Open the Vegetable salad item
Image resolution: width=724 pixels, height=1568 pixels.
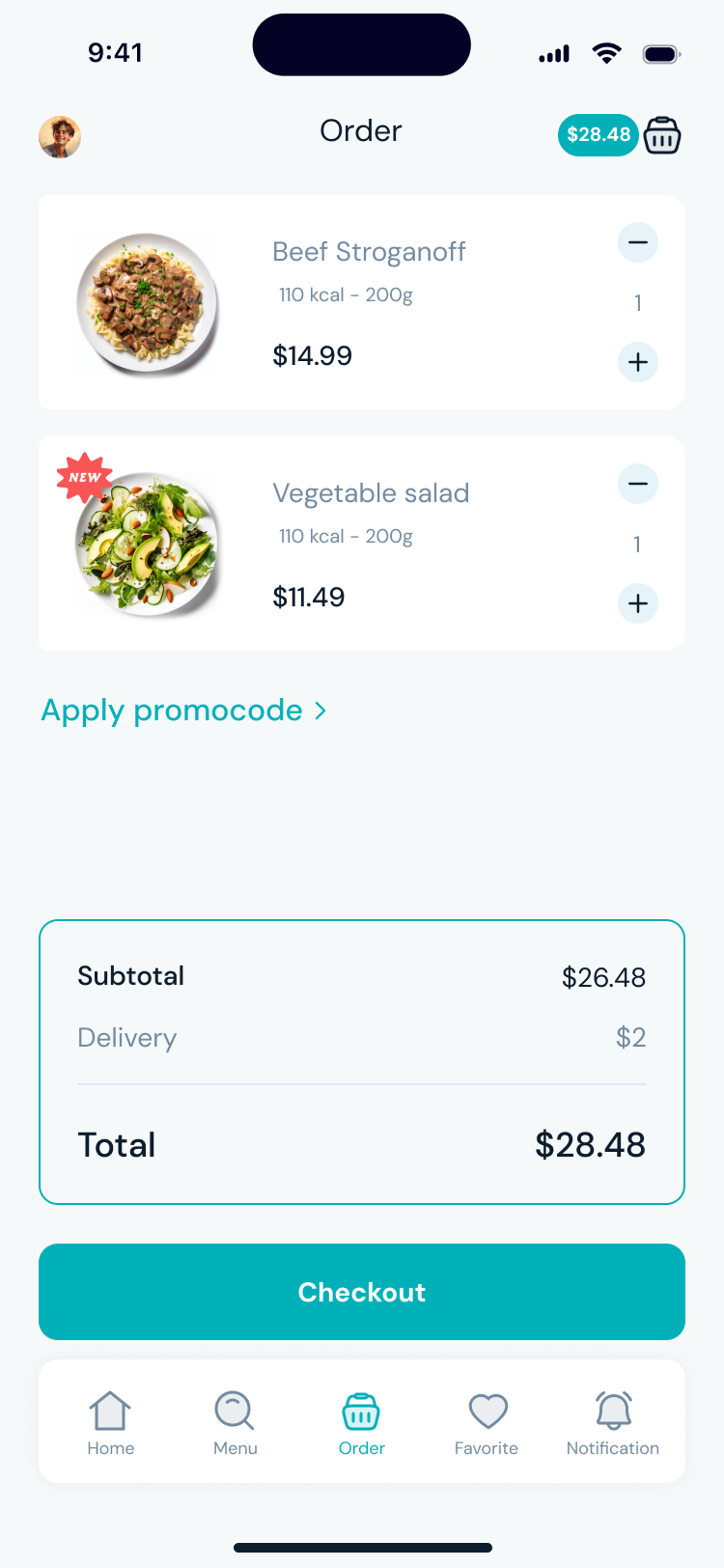[371, 494]
